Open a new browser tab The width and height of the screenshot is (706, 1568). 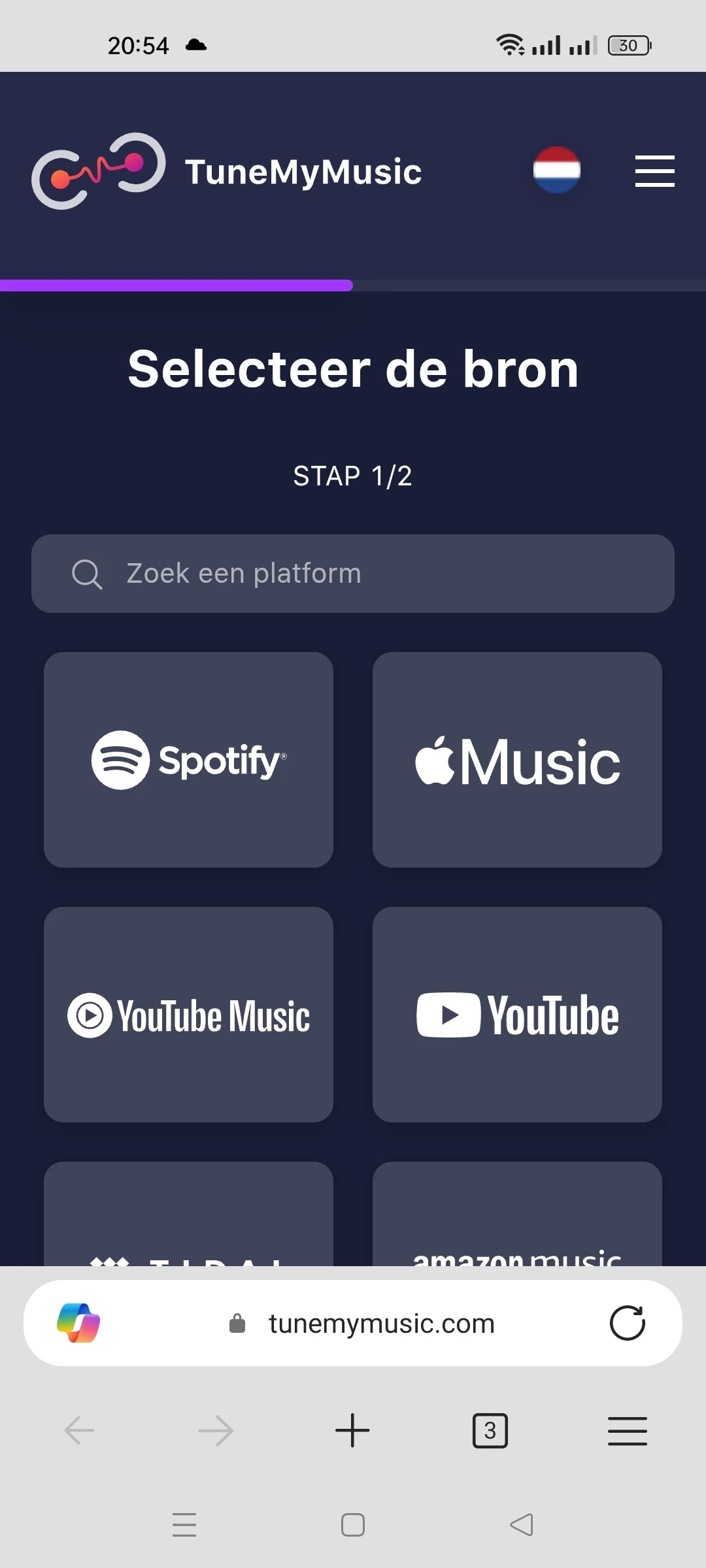352,1431
